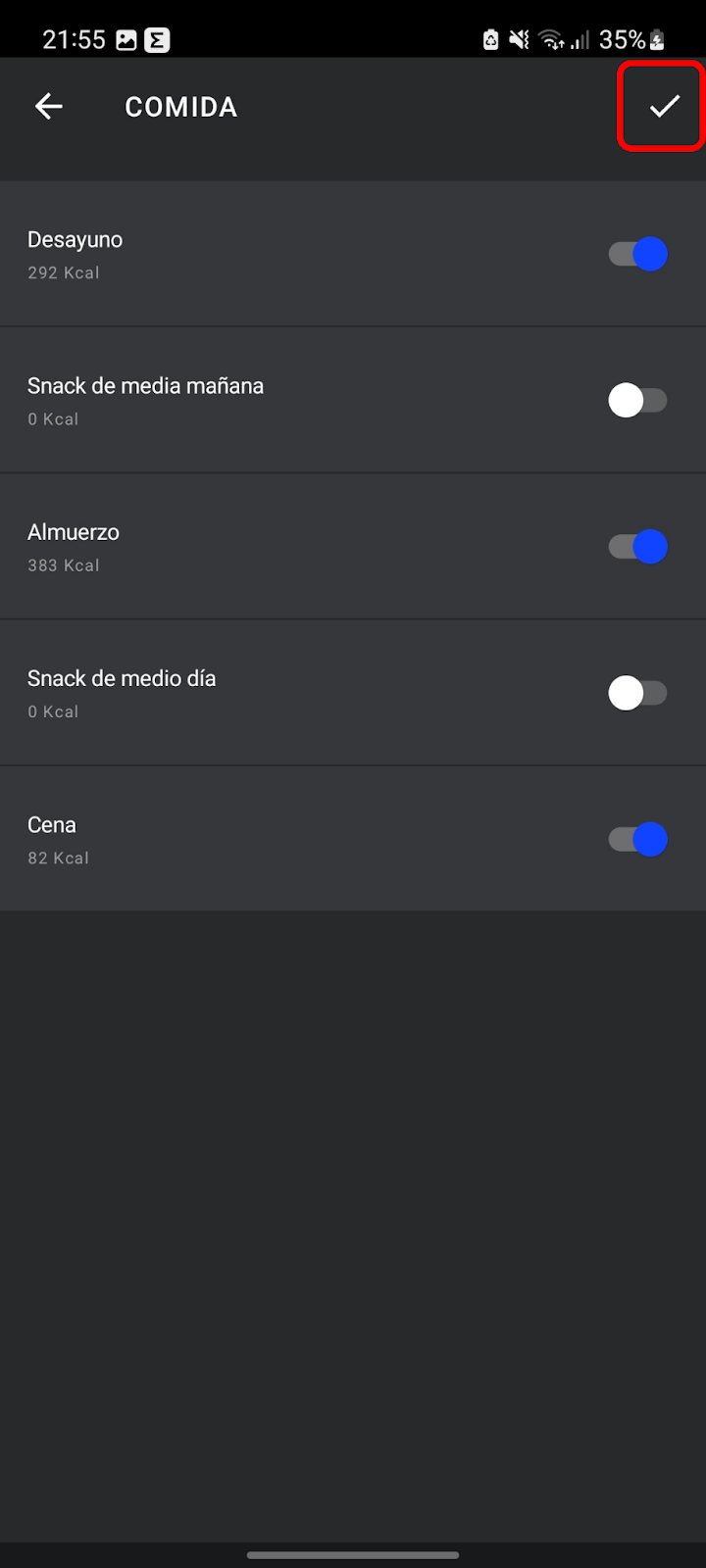This screenshot has width=706, height=1568.
Task: Enable Snack de media mañana switch
Action: 638,400
